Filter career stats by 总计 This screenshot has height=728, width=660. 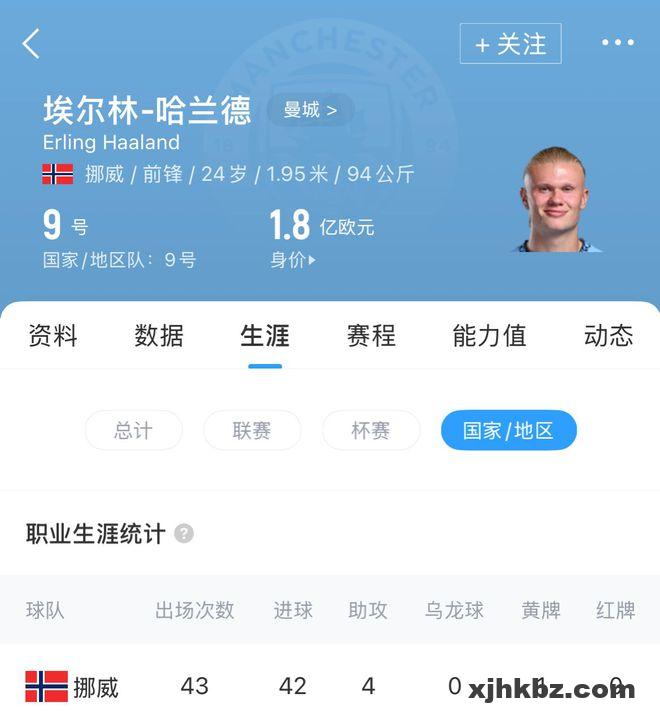[x=133, y=430]
